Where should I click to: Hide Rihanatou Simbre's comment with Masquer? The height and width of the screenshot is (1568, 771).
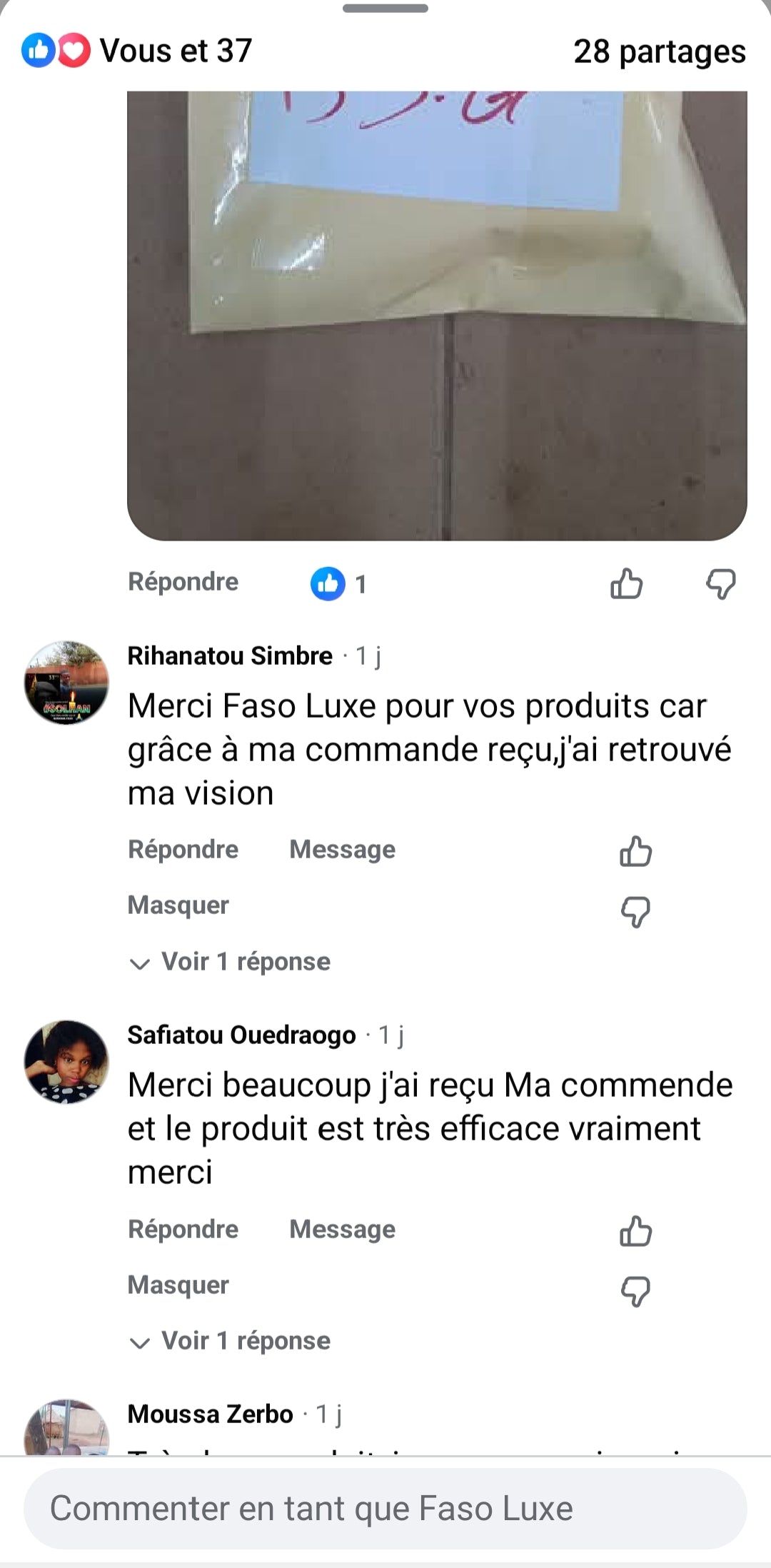coord(178,905)
